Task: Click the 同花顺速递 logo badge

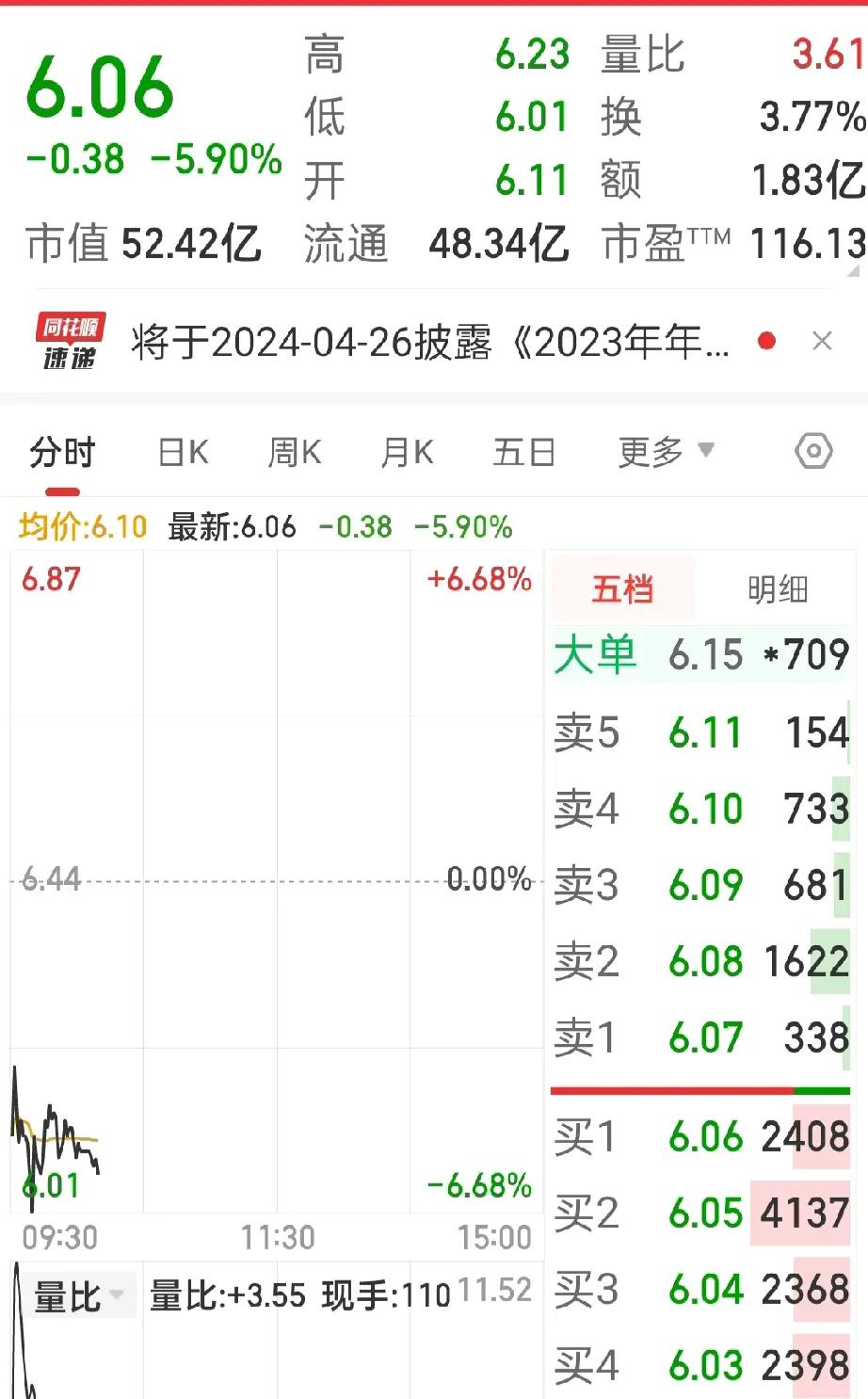Action: click(x=70, y=341)
